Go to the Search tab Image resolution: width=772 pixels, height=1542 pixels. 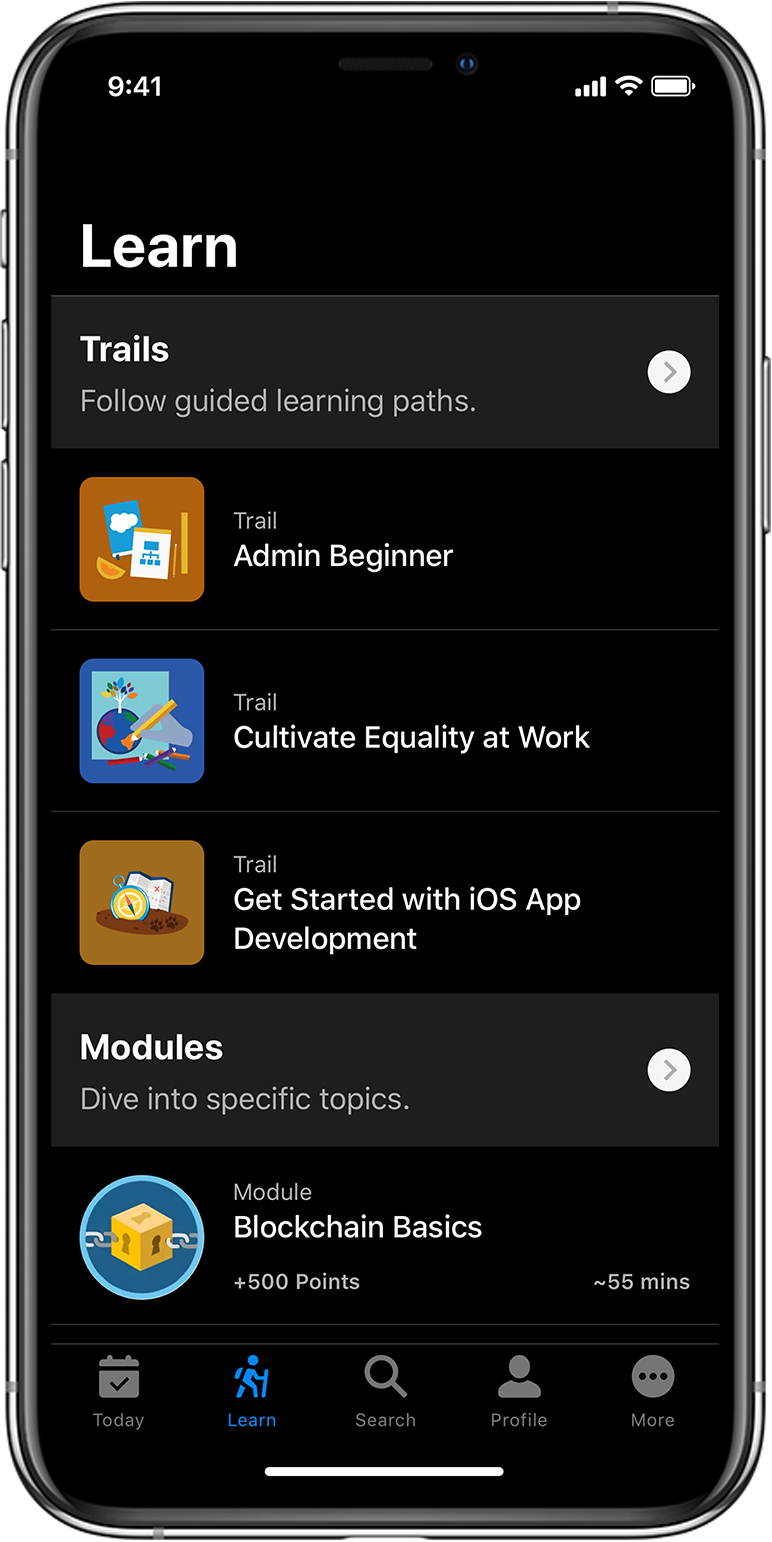coord(385,1392)
